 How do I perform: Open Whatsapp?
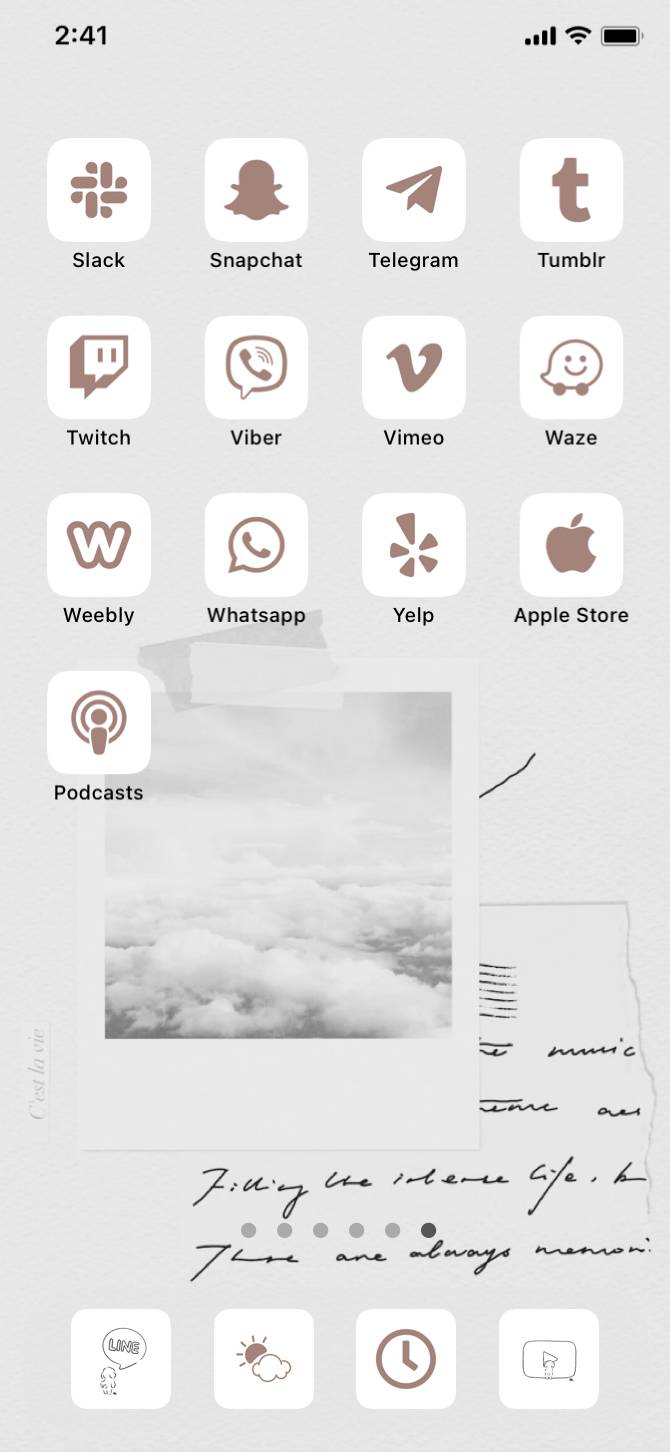pos(256,545)
